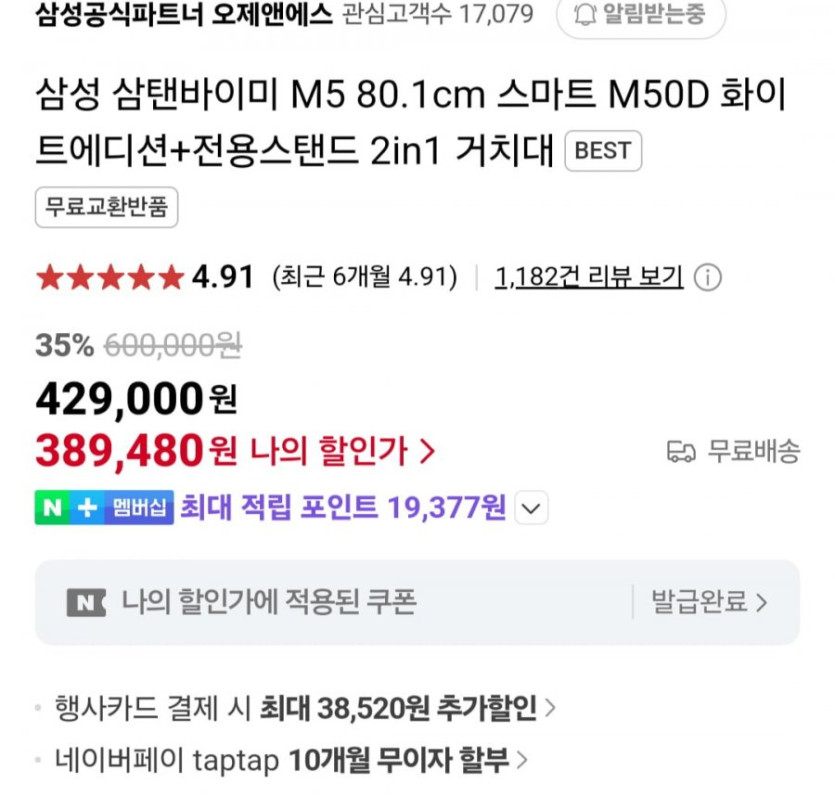View 나의 할인가 discount details
The width and height of the screenshot is (835, 809).
[342, 452]
